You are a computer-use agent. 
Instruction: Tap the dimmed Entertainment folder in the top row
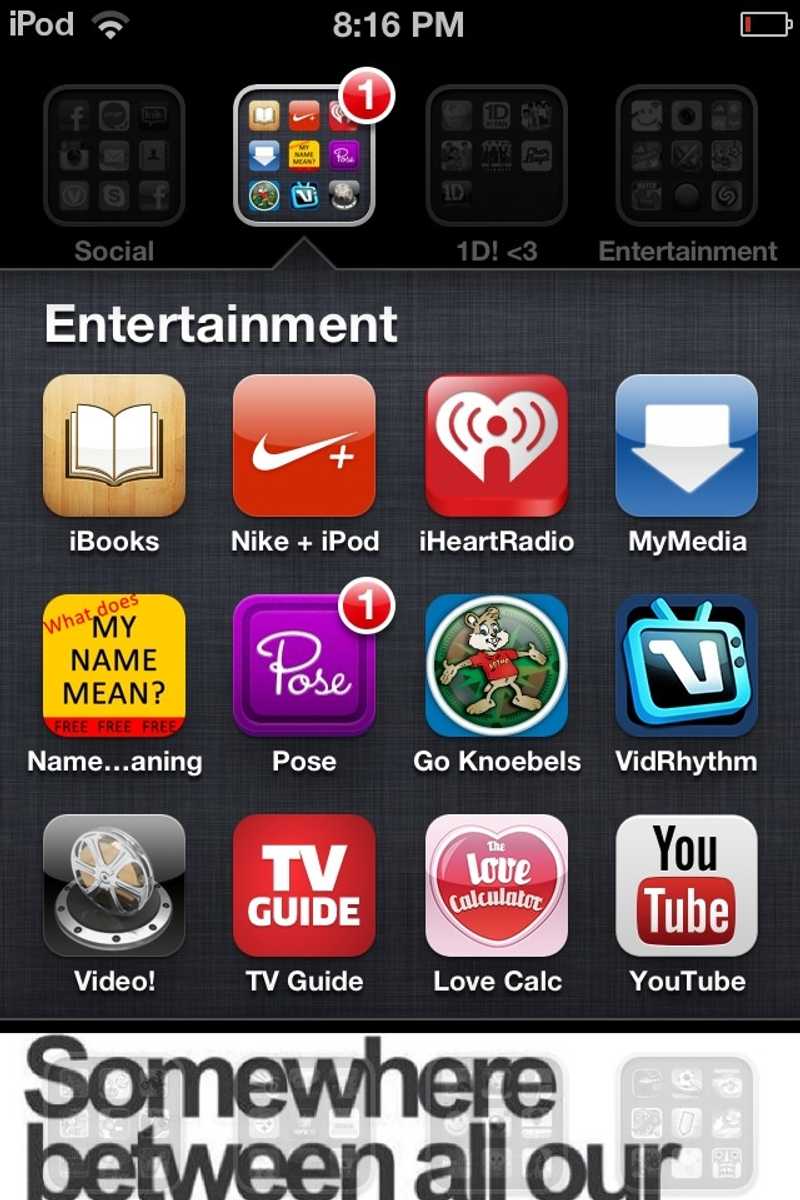click(x=687, y=155)
